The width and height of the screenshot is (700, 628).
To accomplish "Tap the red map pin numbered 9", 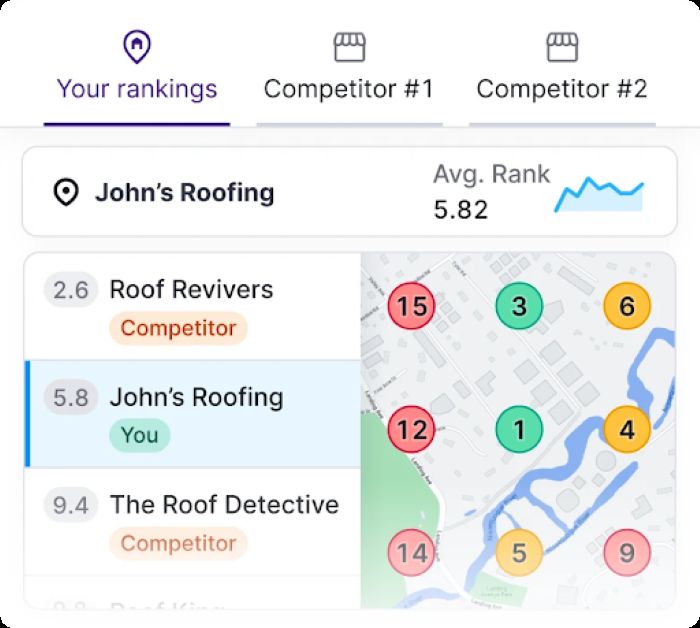I will point(627,552).
